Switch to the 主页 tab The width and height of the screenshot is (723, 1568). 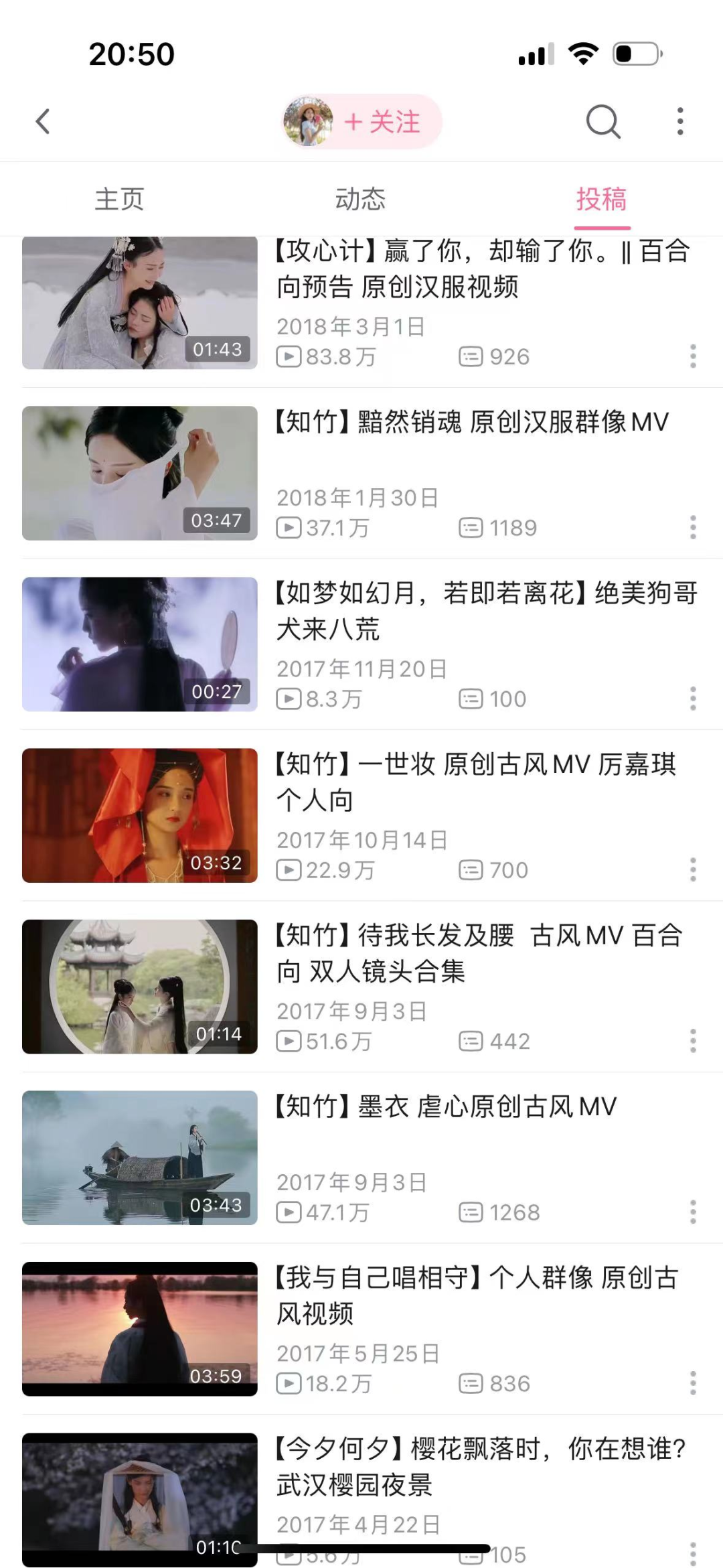120,200
